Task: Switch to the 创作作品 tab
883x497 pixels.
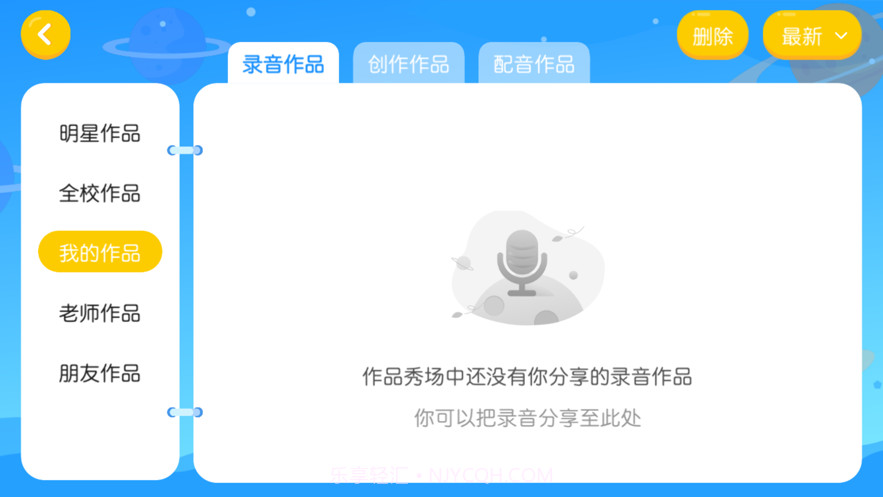Action: point(408,64)
